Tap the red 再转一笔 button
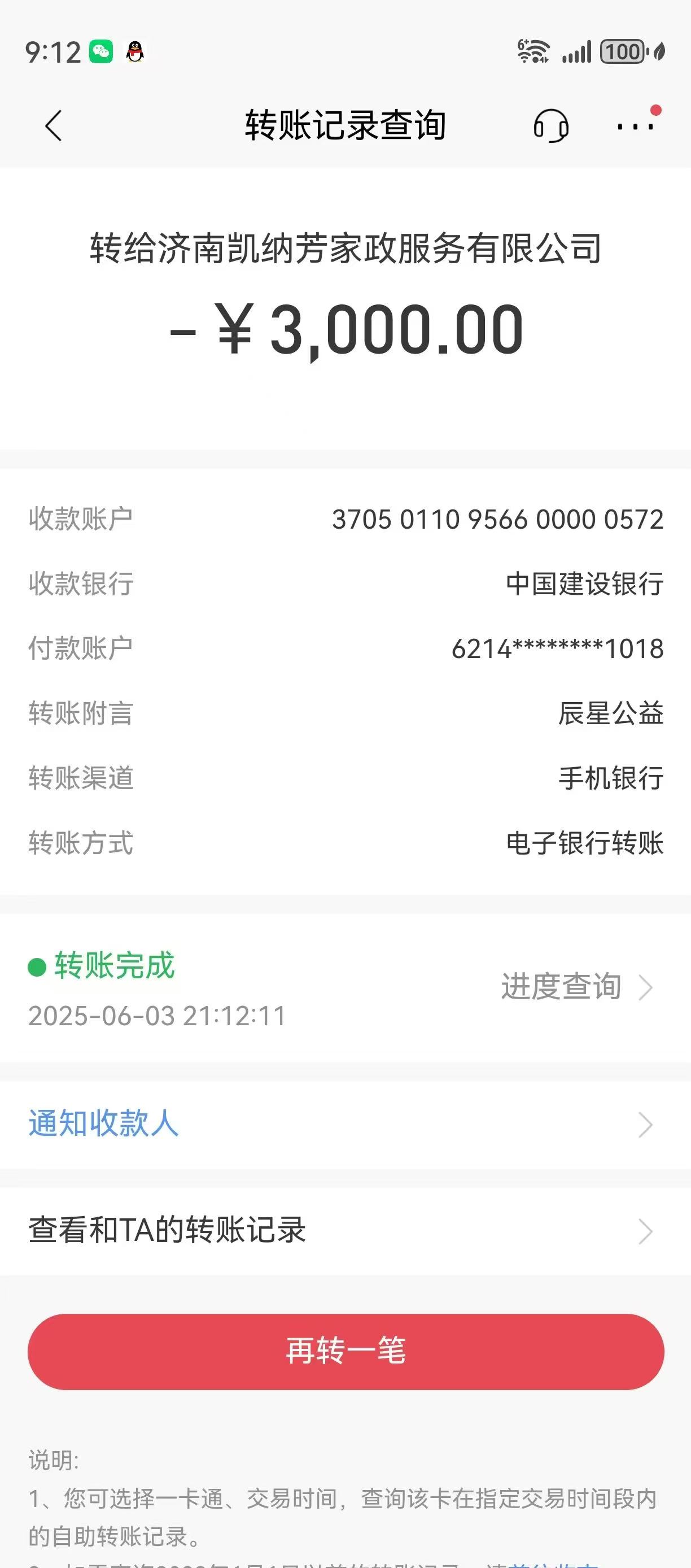 (345, 1352)
